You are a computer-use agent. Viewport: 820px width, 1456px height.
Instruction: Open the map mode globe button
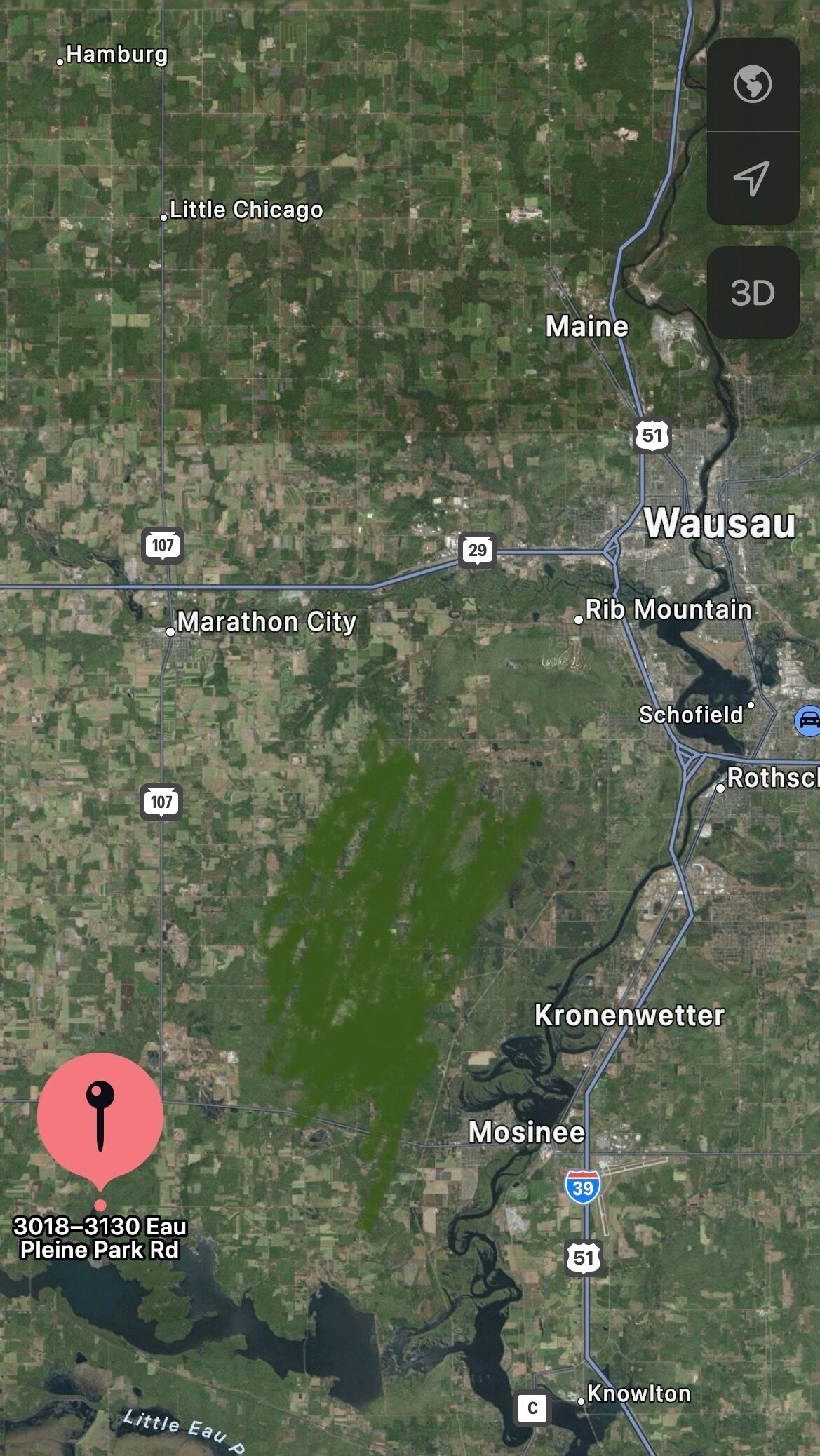coord(753,85)
